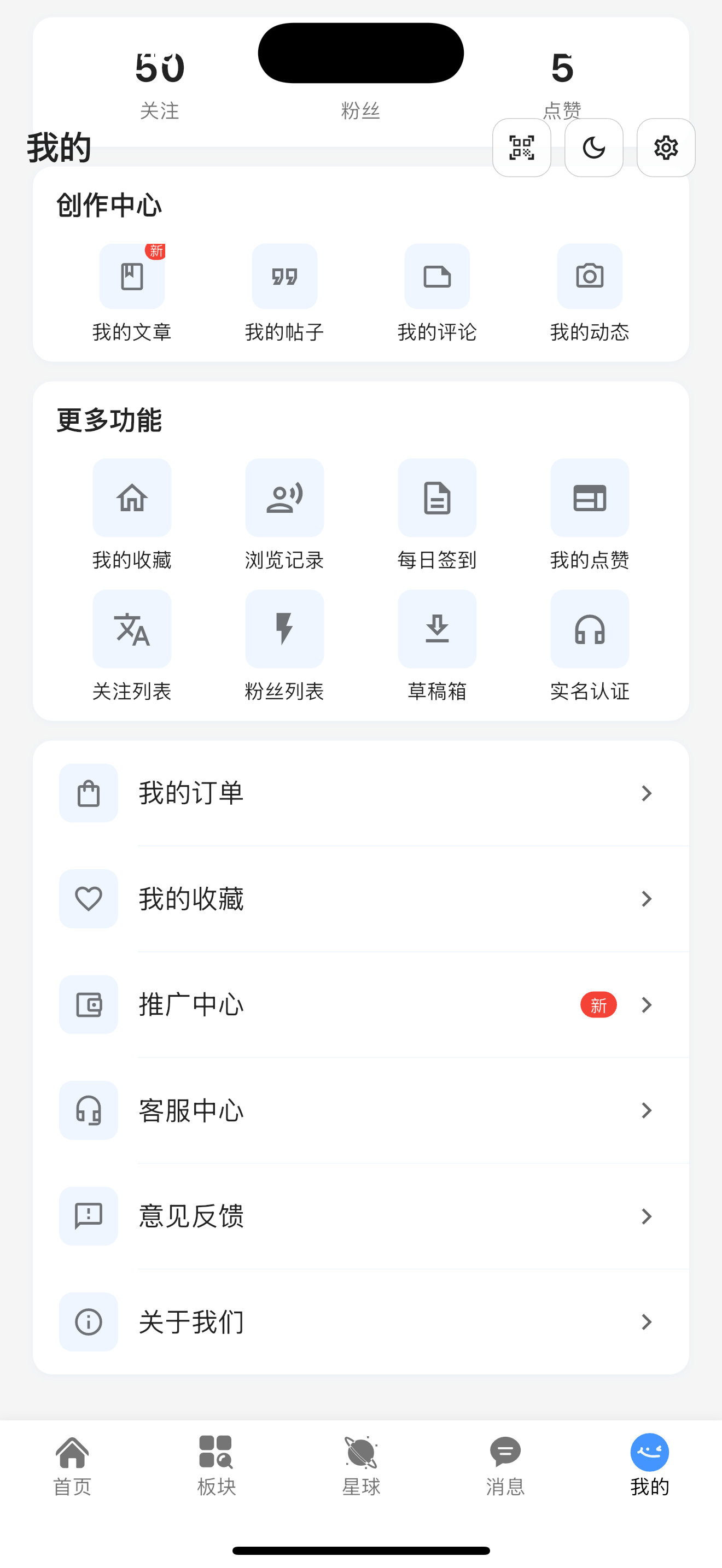
Task: Open the 推广中心 row
Action: click(x=361, y=1005)
